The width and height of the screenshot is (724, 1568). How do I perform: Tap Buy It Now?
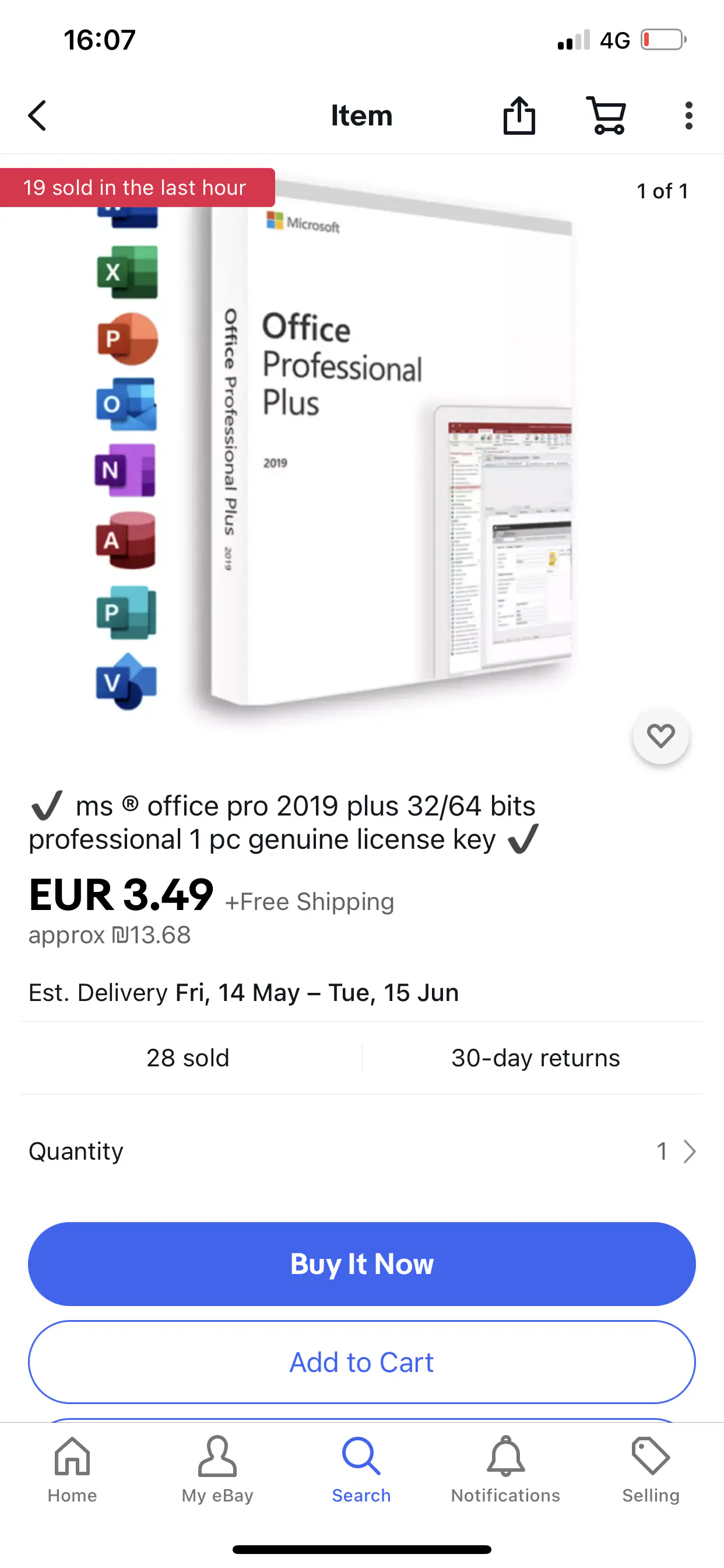click(x=362, y=1263)
